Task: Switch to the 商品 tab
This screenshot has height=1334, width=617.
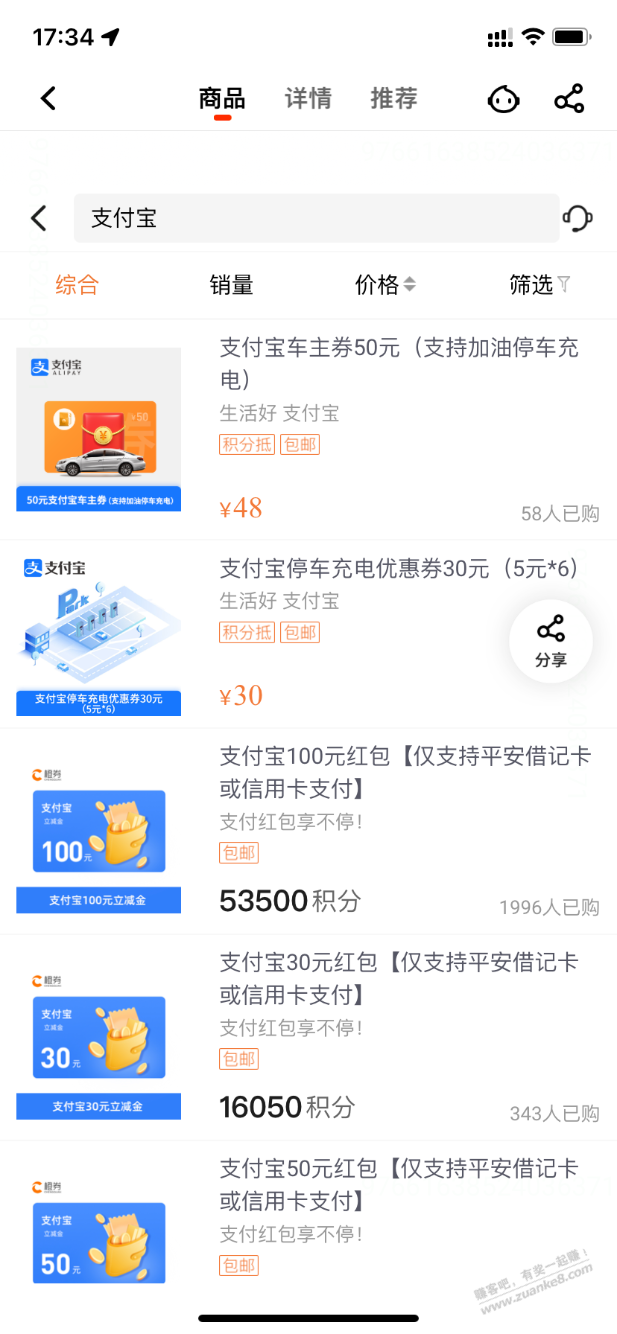Action: coord(222,99)
